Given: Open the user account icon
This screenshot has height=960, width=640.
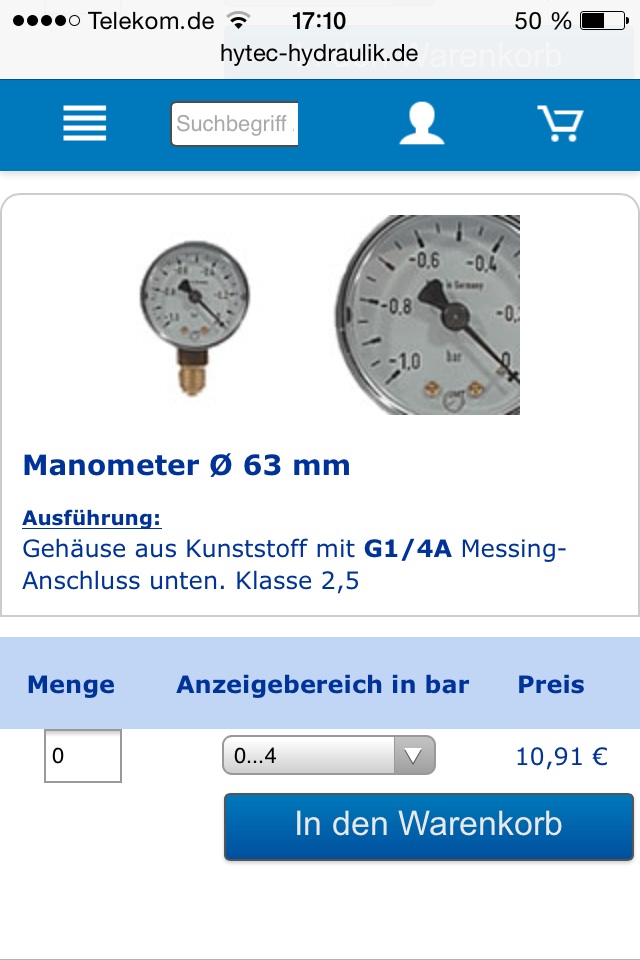Looking at the screenshot, I should pos(421,124).
